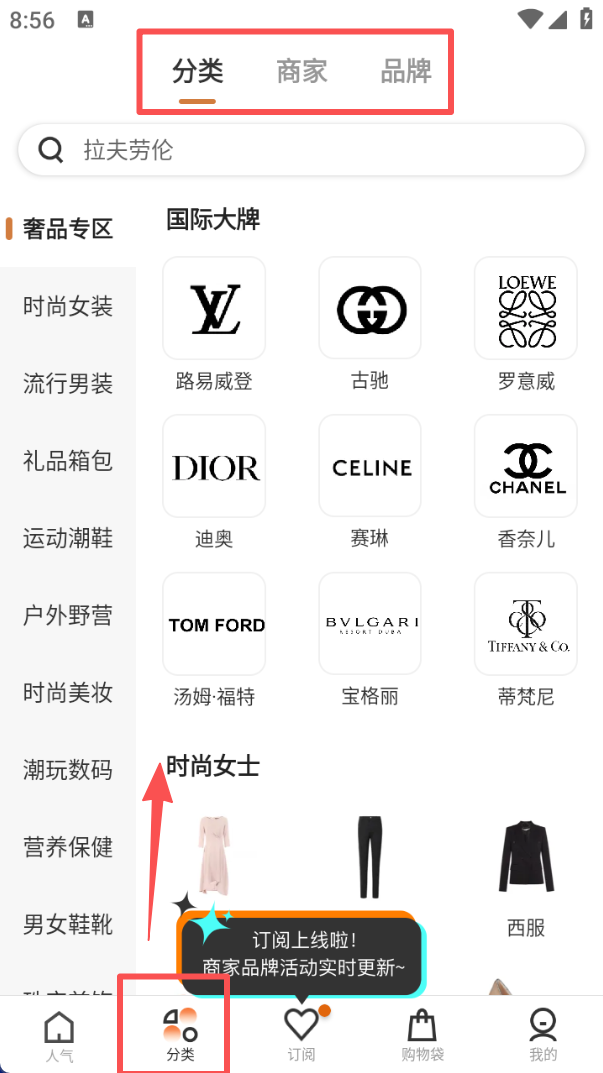This screenshot has width=603, height=1073.
Task: Open the 购物袋 shopping bag tab
Action: click(422, 1035)
